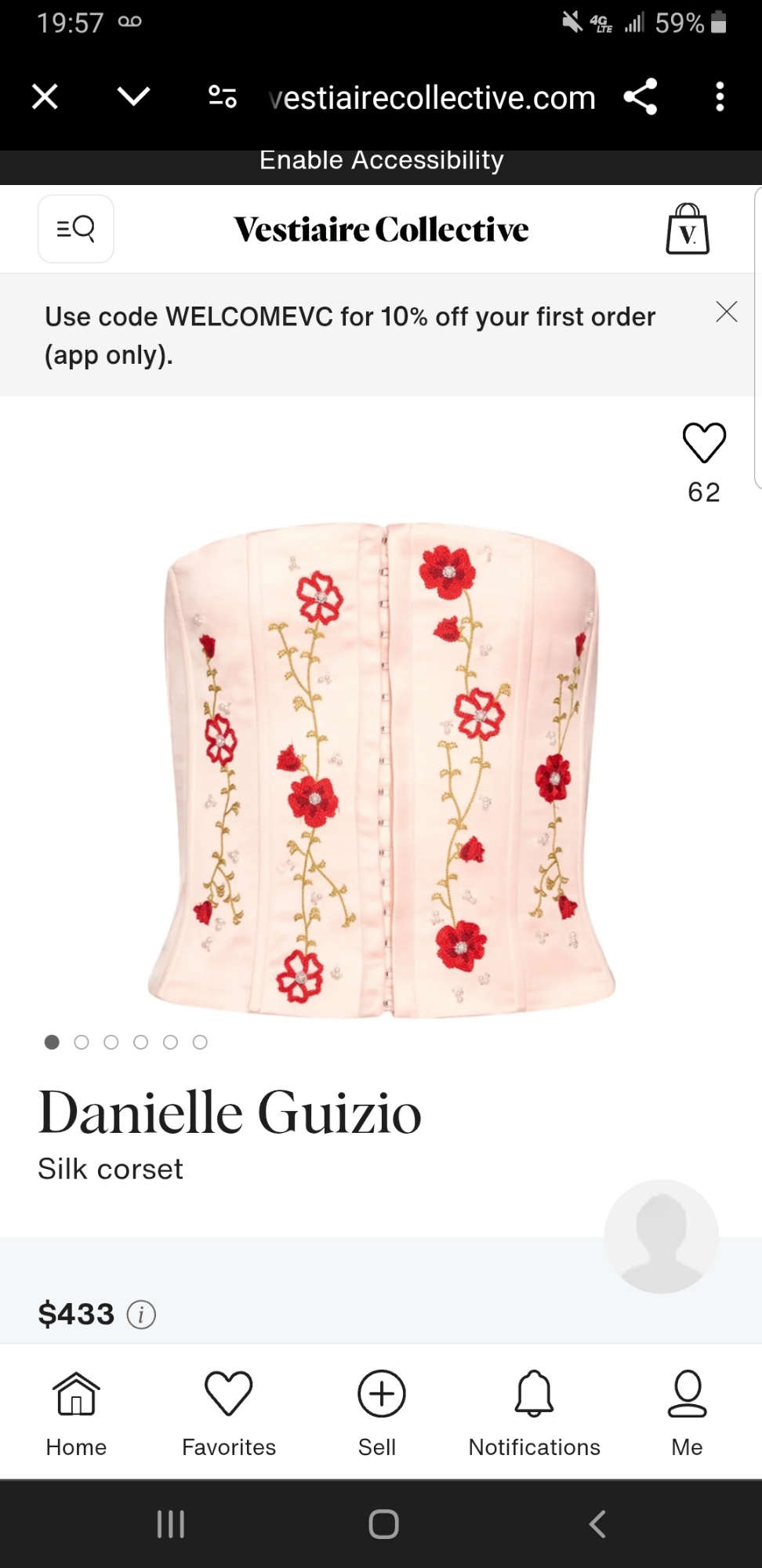
Task: Like the silk corset with heart icon
Action: tap(704, 443)
